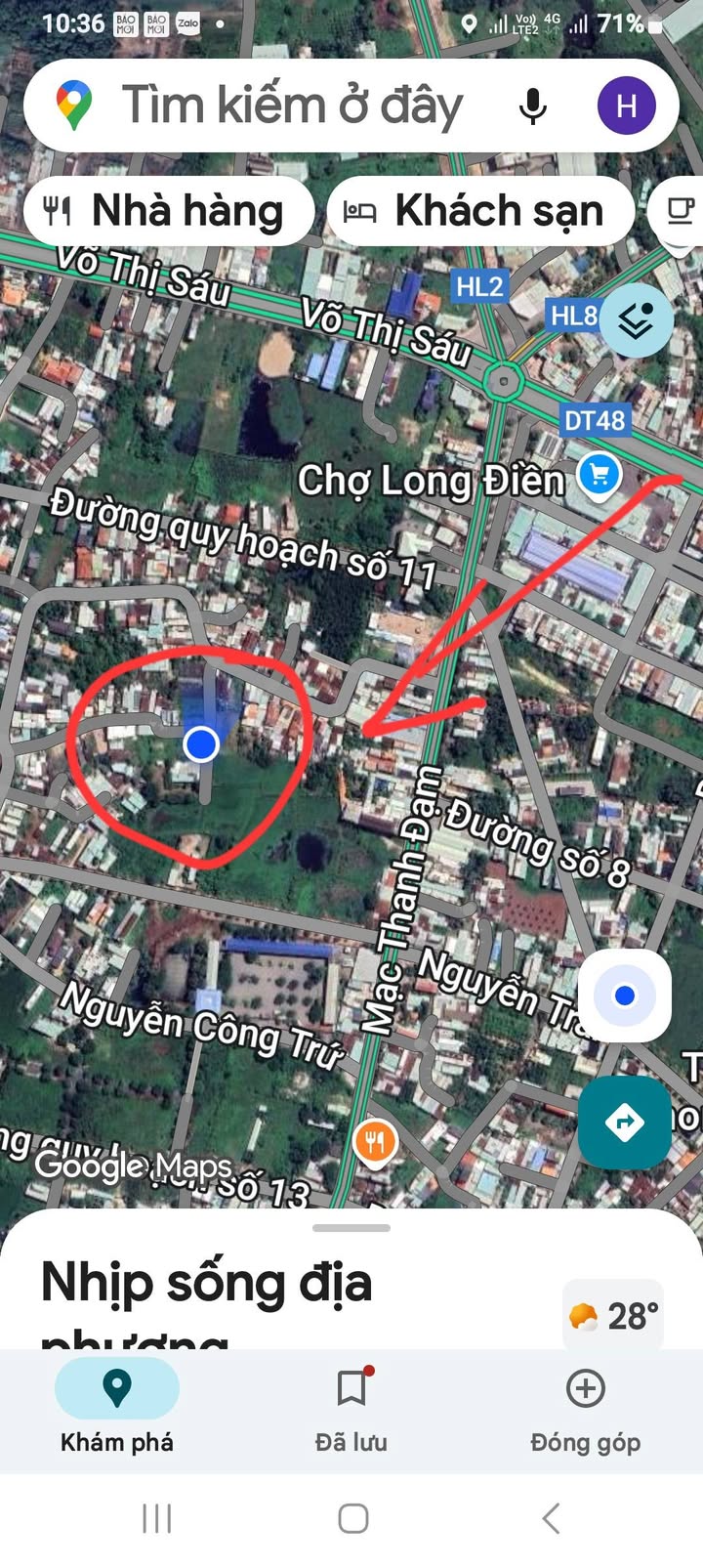Open the map layers button

636,319
